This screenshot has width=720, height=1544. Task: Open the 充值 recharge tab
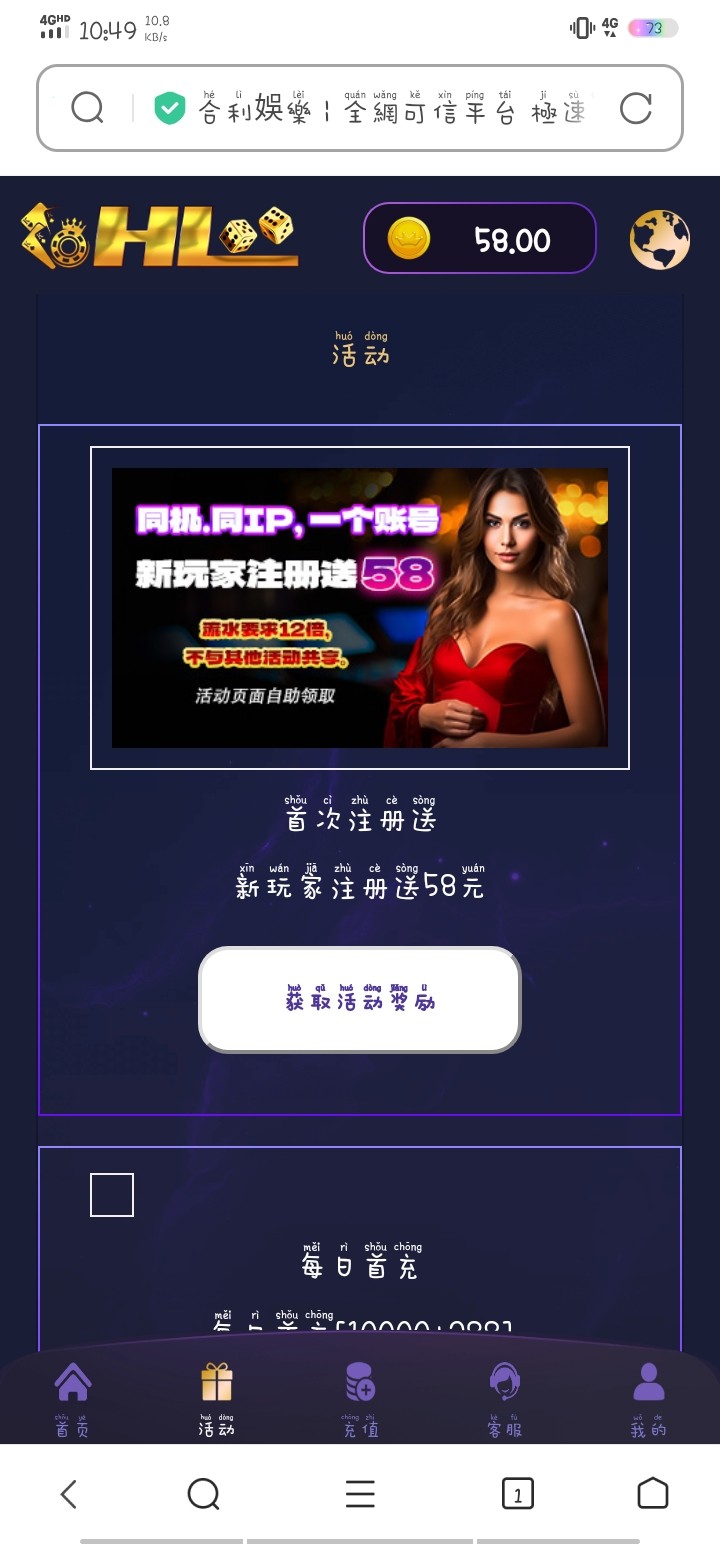pos(360,1397)
